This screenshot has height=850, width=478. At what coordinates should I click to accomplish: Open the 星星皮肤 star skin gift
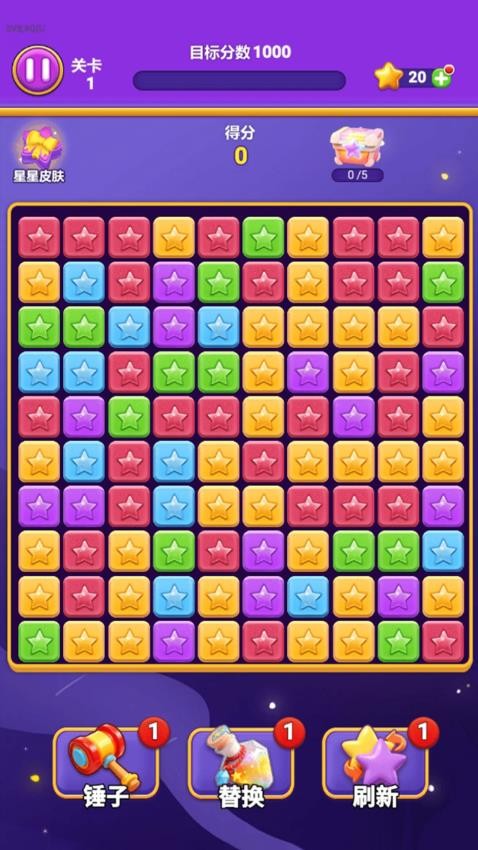pos(39,153)
